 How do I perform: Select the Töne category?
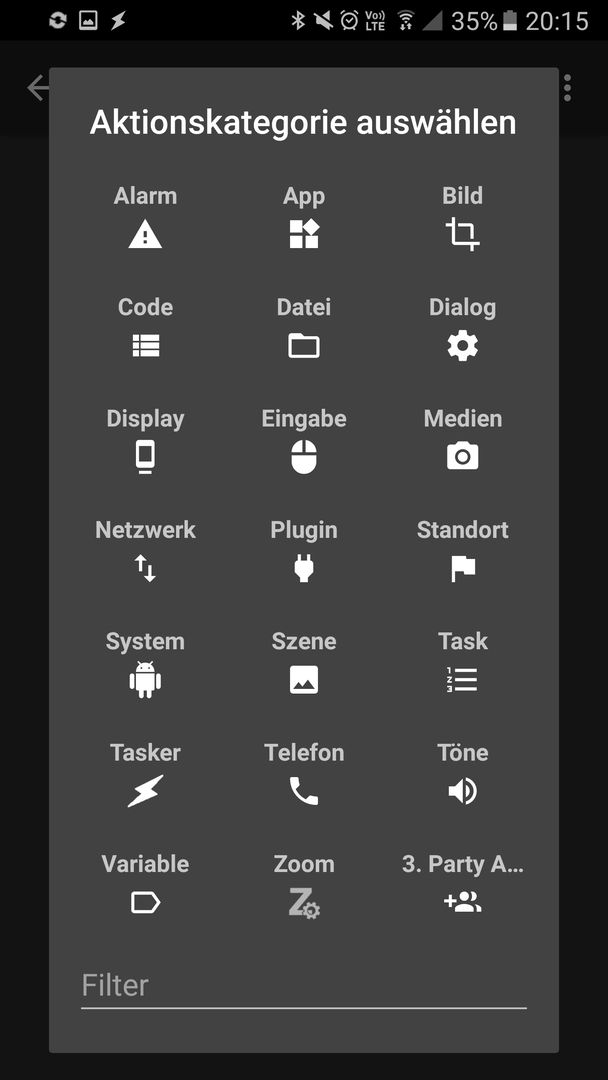tap(462, 774)
